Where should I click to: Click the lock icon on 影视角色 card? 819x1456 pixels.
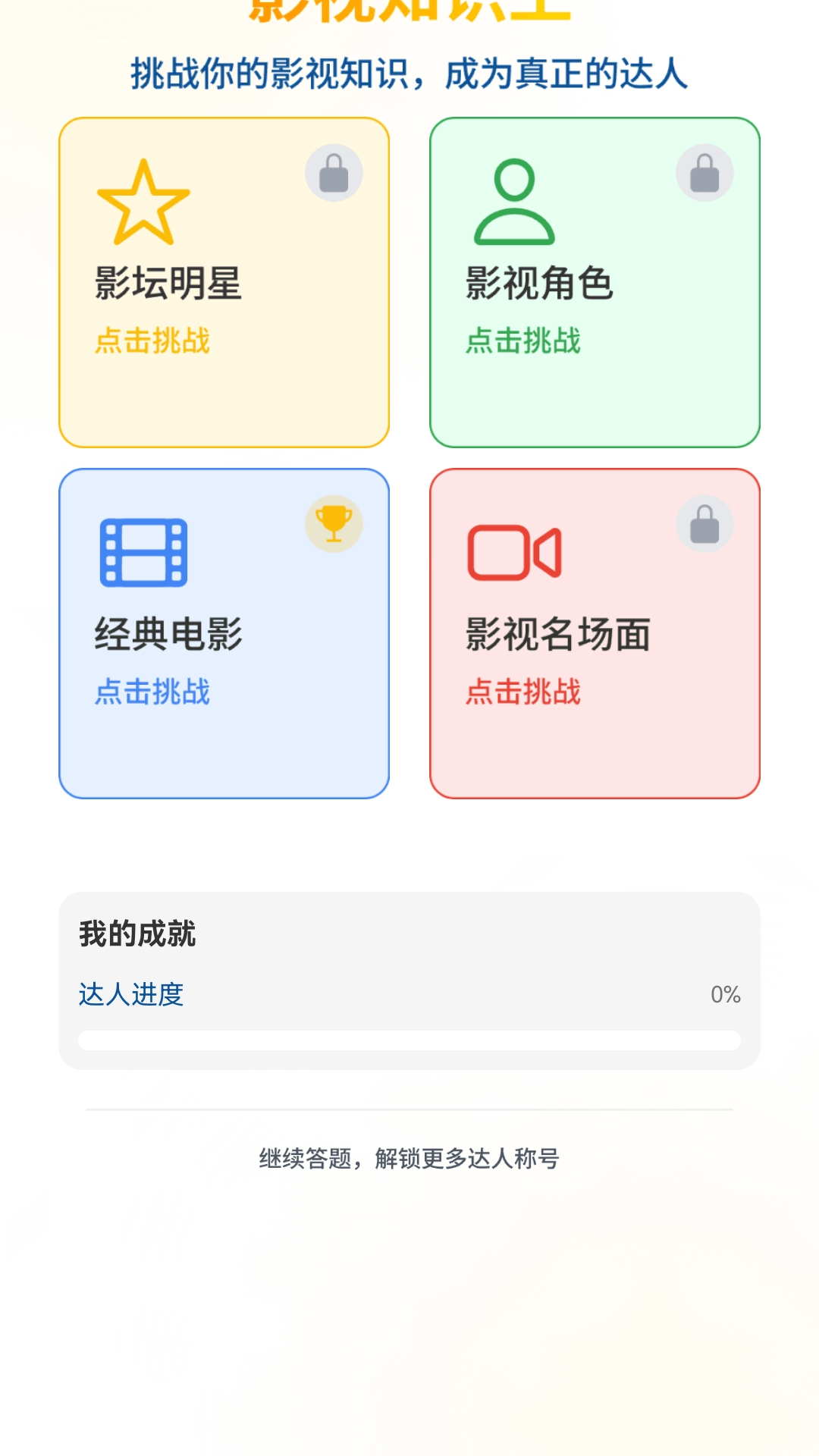click(x=705, y=173)
